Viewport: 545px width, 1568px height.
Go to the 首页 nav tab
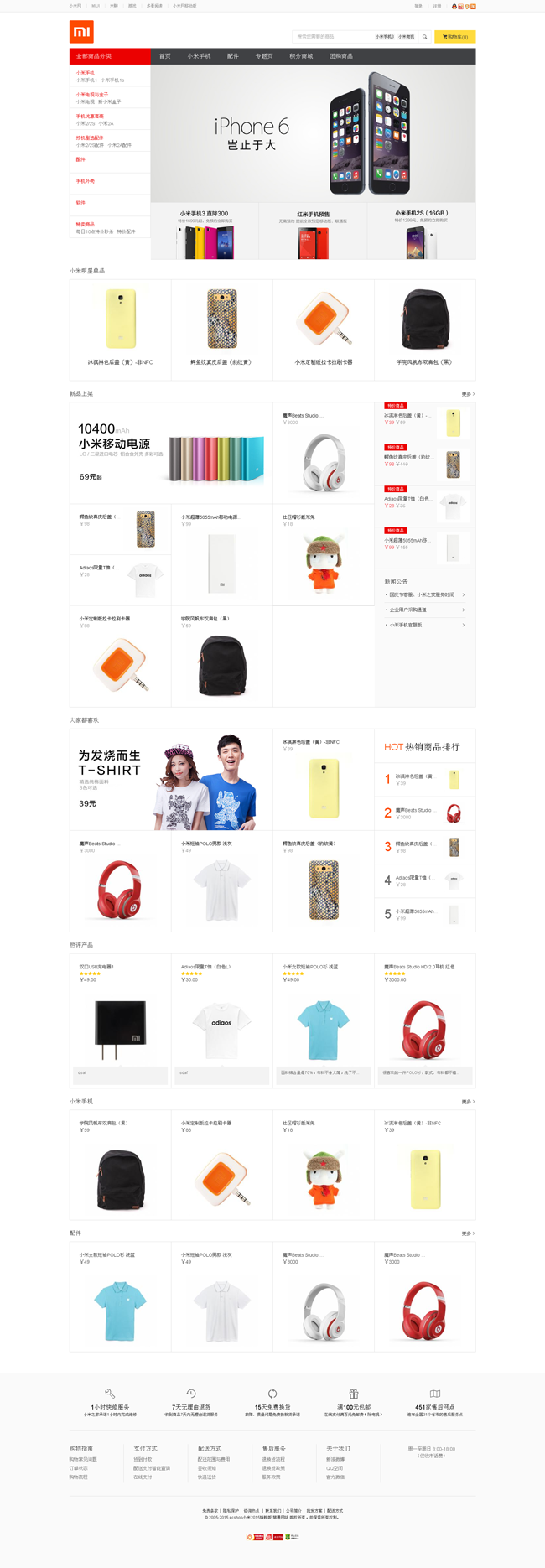(x=165, y=56)
